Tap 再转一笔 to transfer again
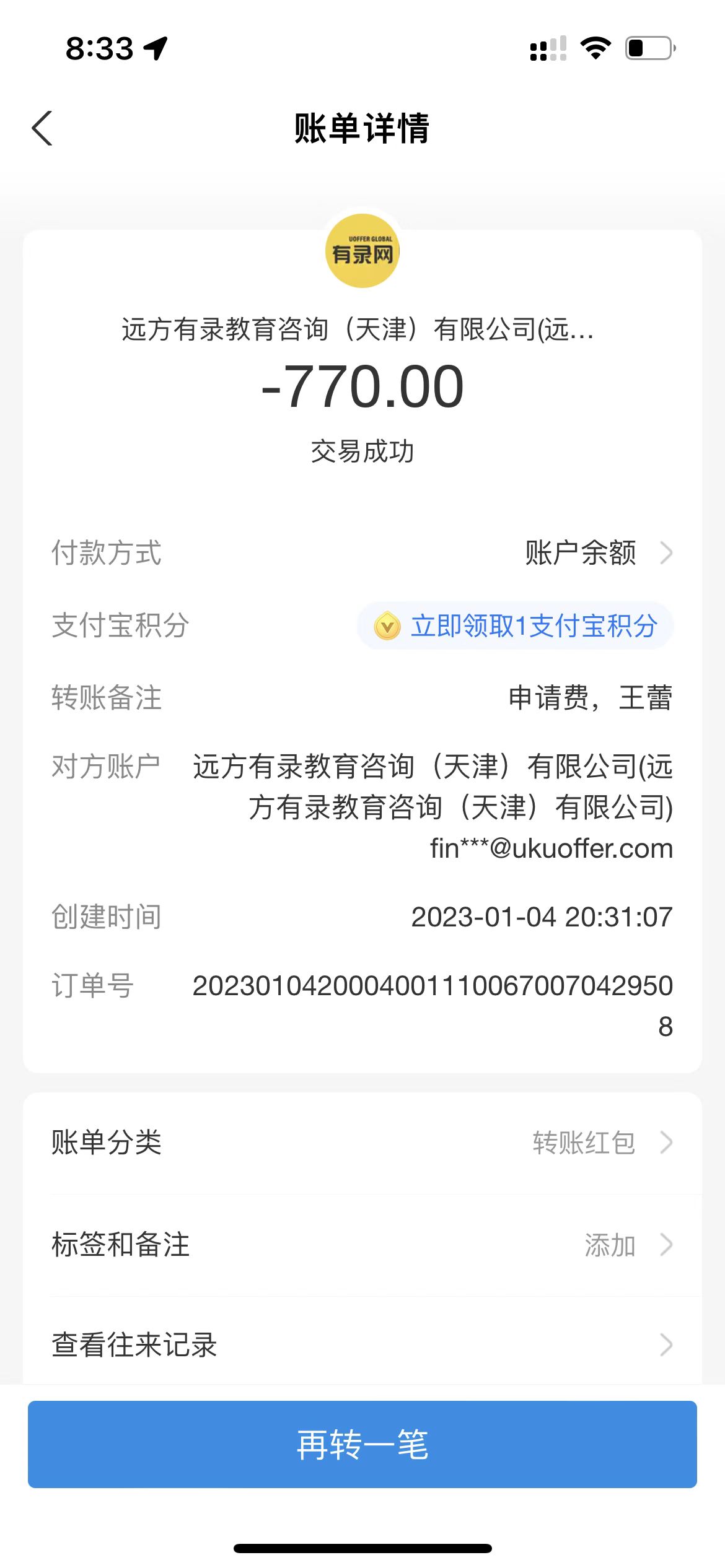The height and width of the screenshot is (1568, 725). point(362,1444)
